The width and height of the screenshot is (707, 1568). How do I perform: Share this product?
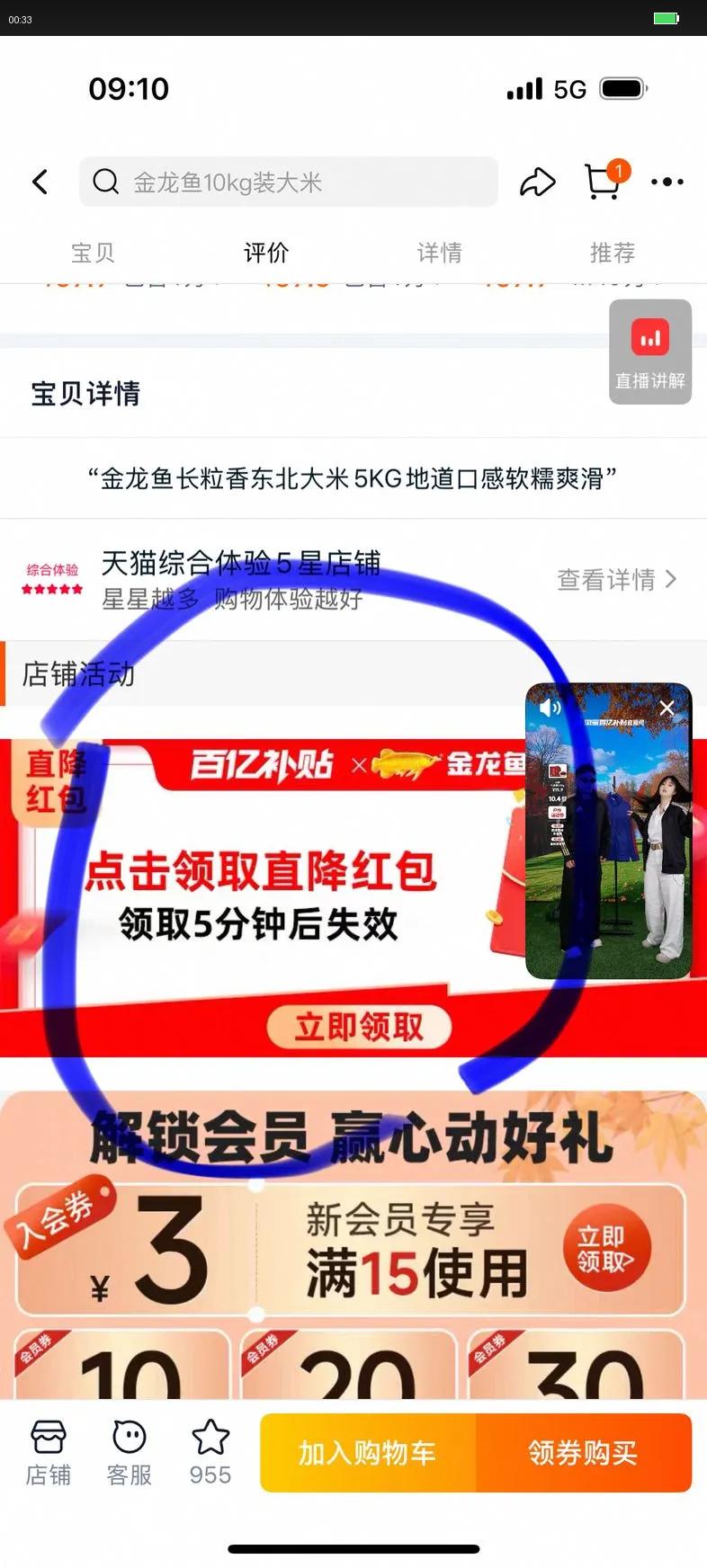pos(537,182)
